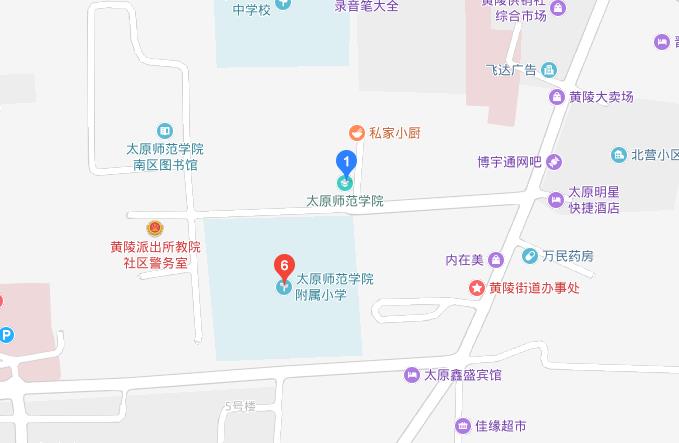679x443 pixels.
Task: Select red marker 6 at 太原师范学院附属小学
Action: 285,268
